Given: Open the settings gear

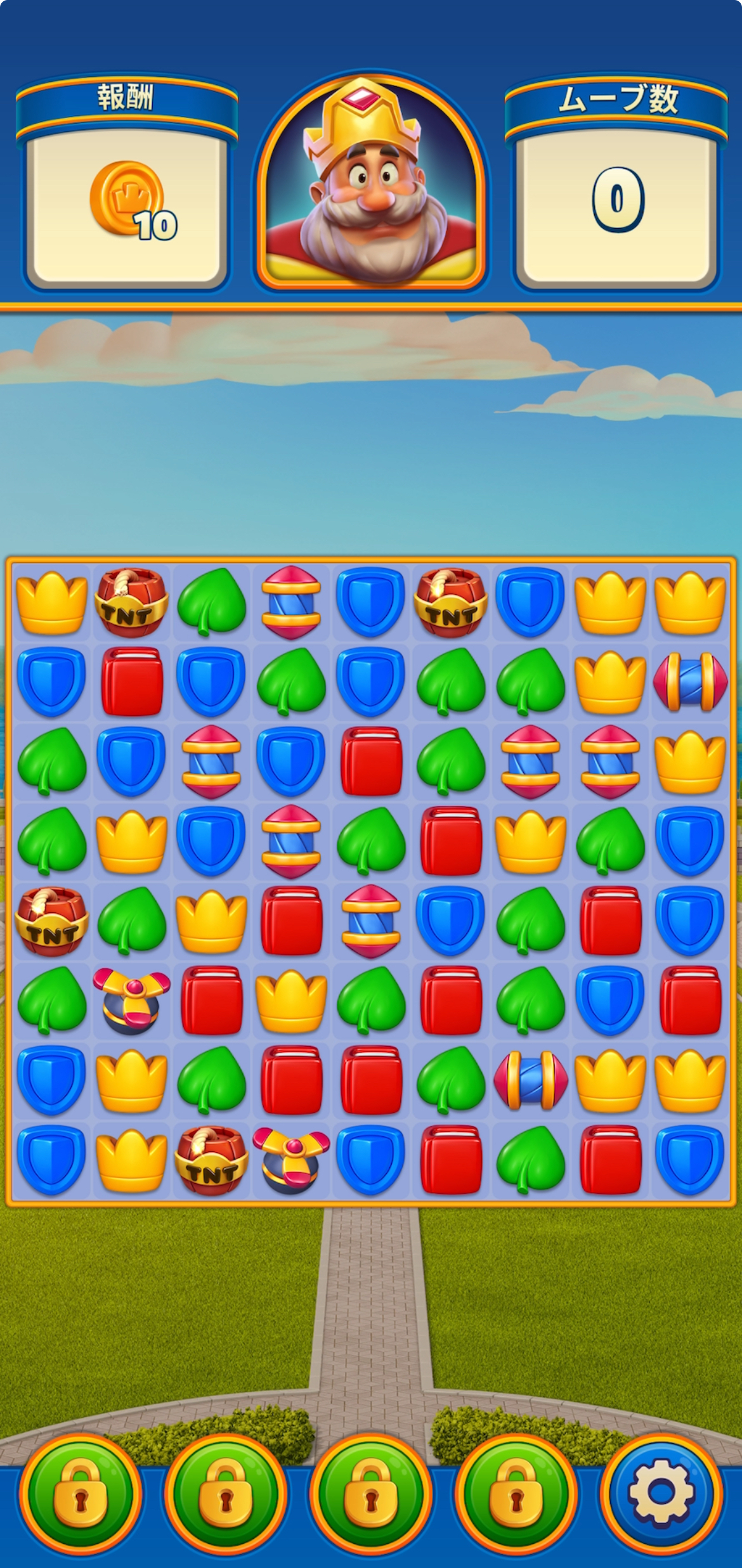Looking at the screenshot, I should pos(661,1492).
